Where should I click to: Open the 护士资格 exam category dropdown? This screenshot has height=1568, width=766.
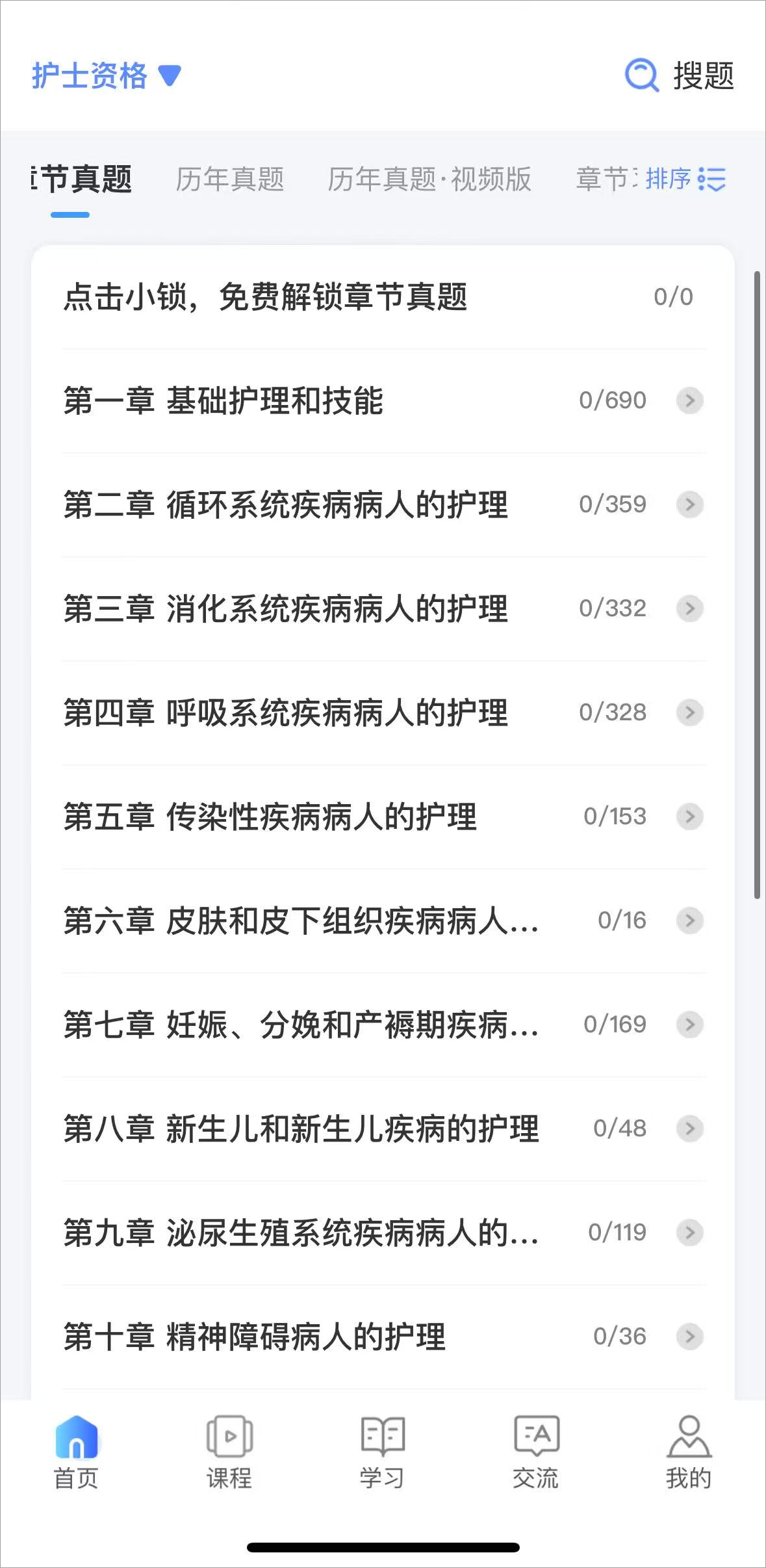tap(106, 75)
